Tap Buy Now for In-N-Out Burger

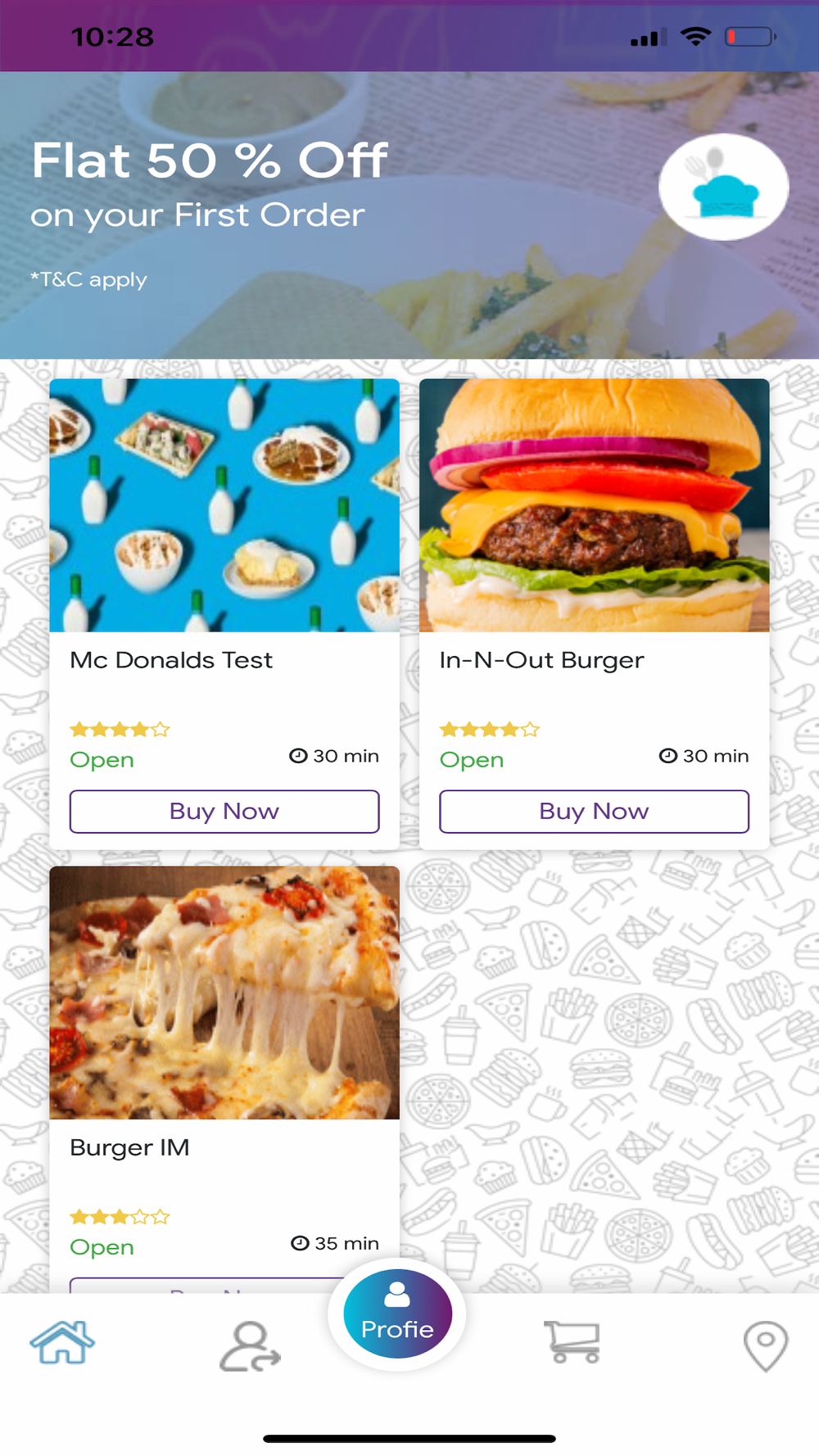coord(594,811)
